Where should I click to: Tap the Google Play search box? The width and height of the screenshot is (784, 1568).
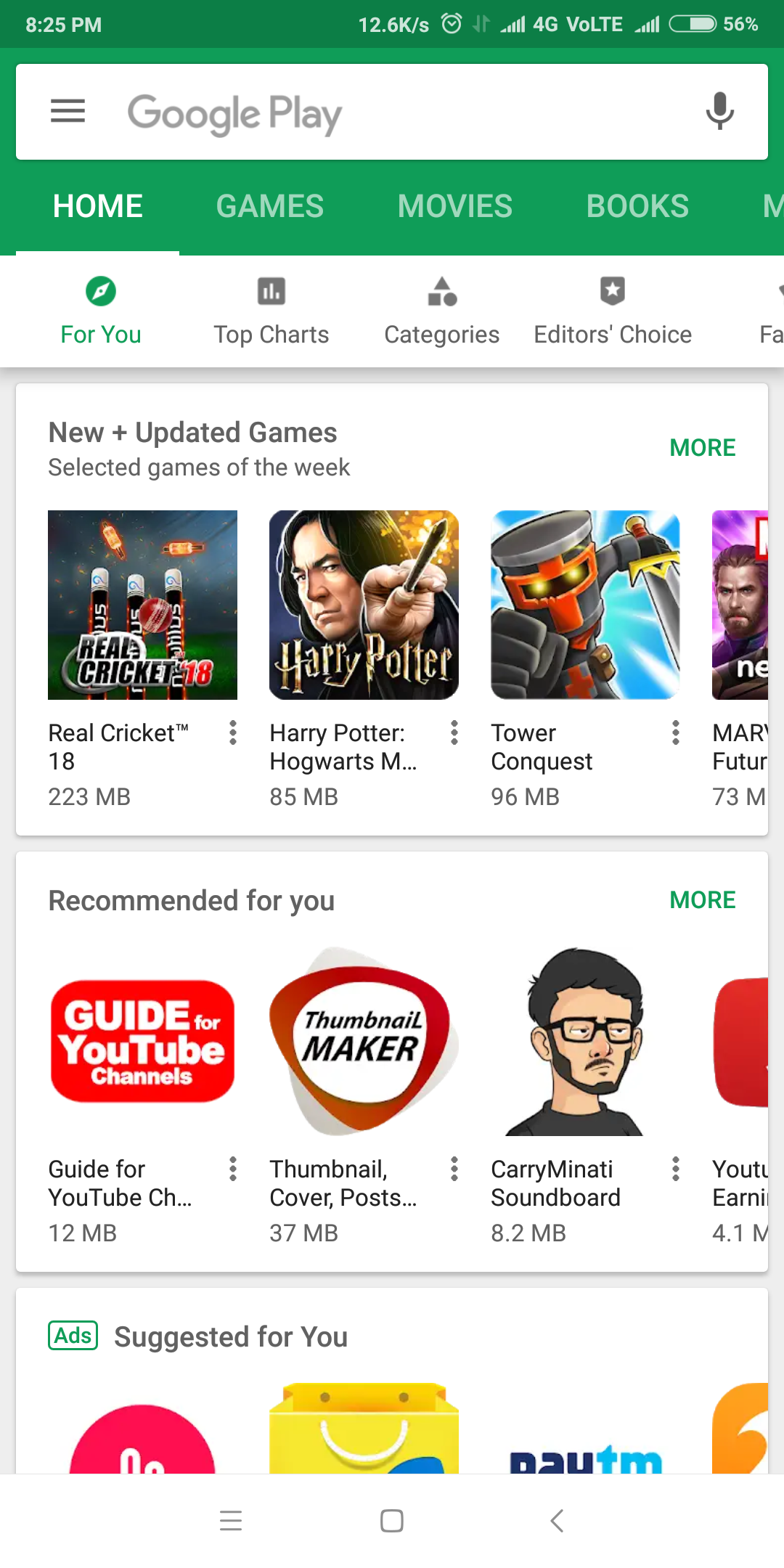(x=392, y=113)
